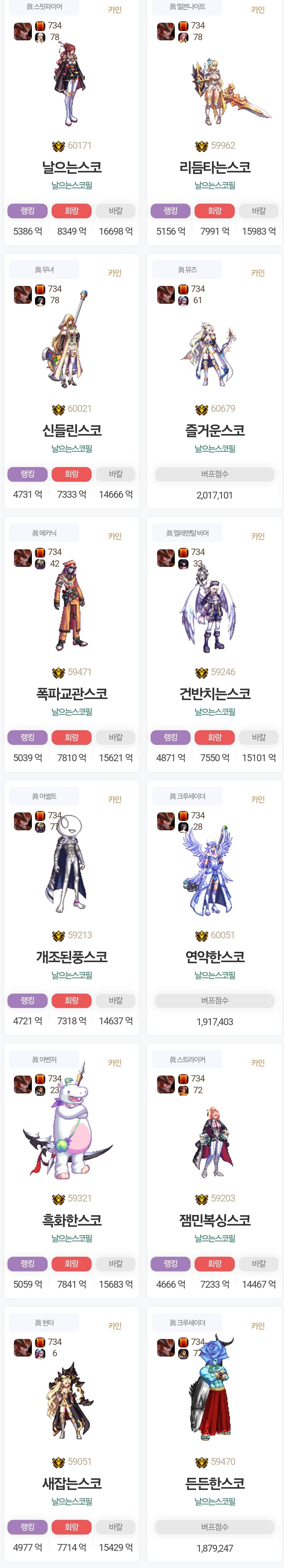Screen dimensions: 284x1568
Task: View the 흑화한스코 character details
Action: [72, 1220]
